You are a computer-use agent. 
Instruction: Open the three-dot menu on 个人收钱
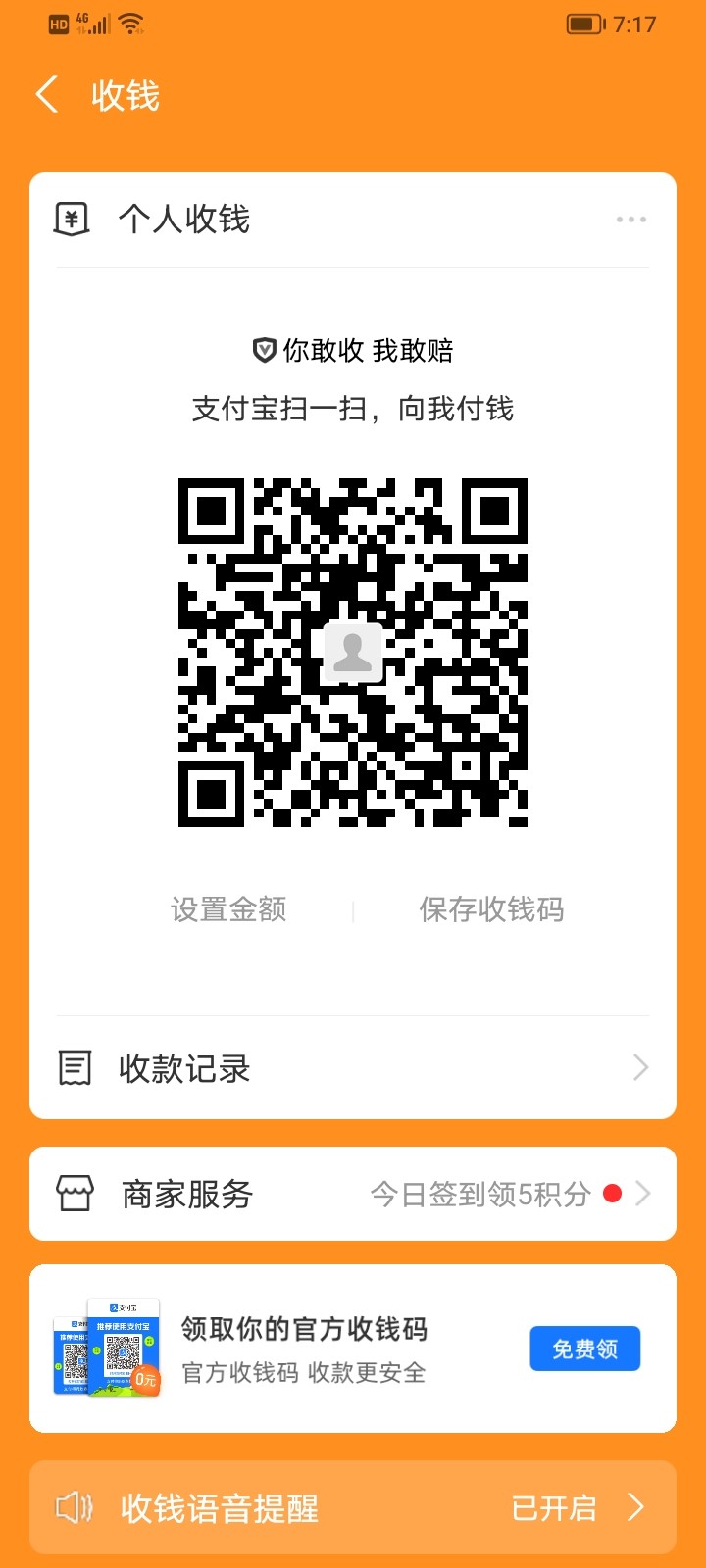630,219
